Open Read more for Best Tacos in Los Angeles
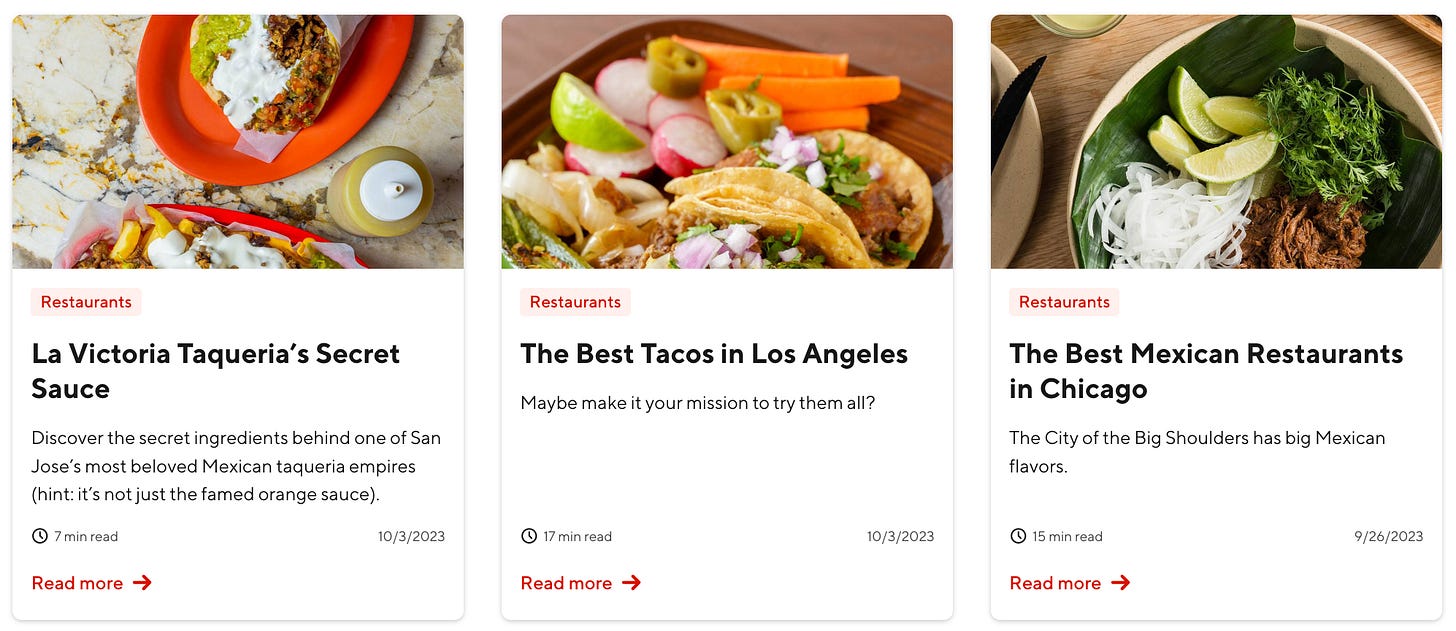1456x631 pixels. 579,583
